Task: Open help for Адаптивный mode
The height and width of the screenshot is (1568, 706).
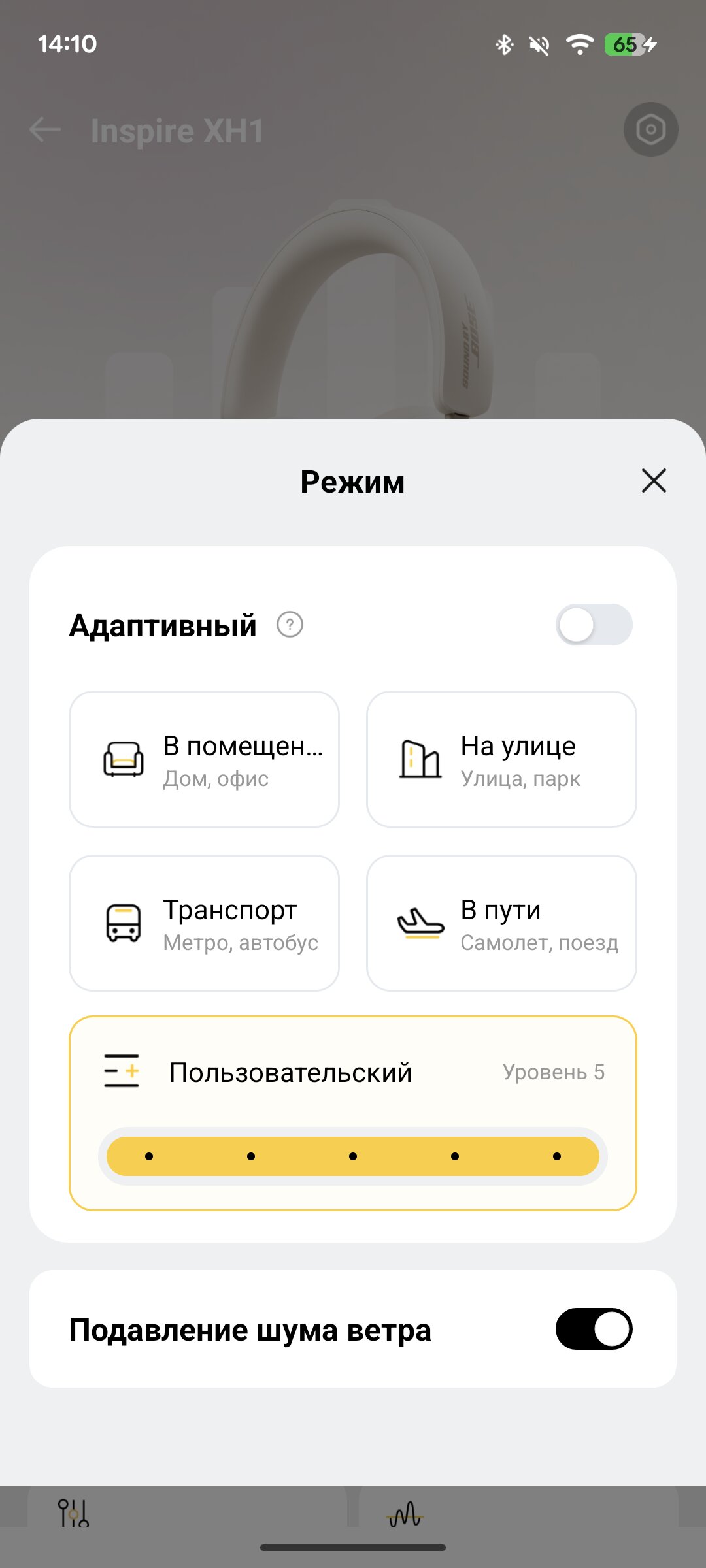Action: pyautogui.click(x=290, y=625)
